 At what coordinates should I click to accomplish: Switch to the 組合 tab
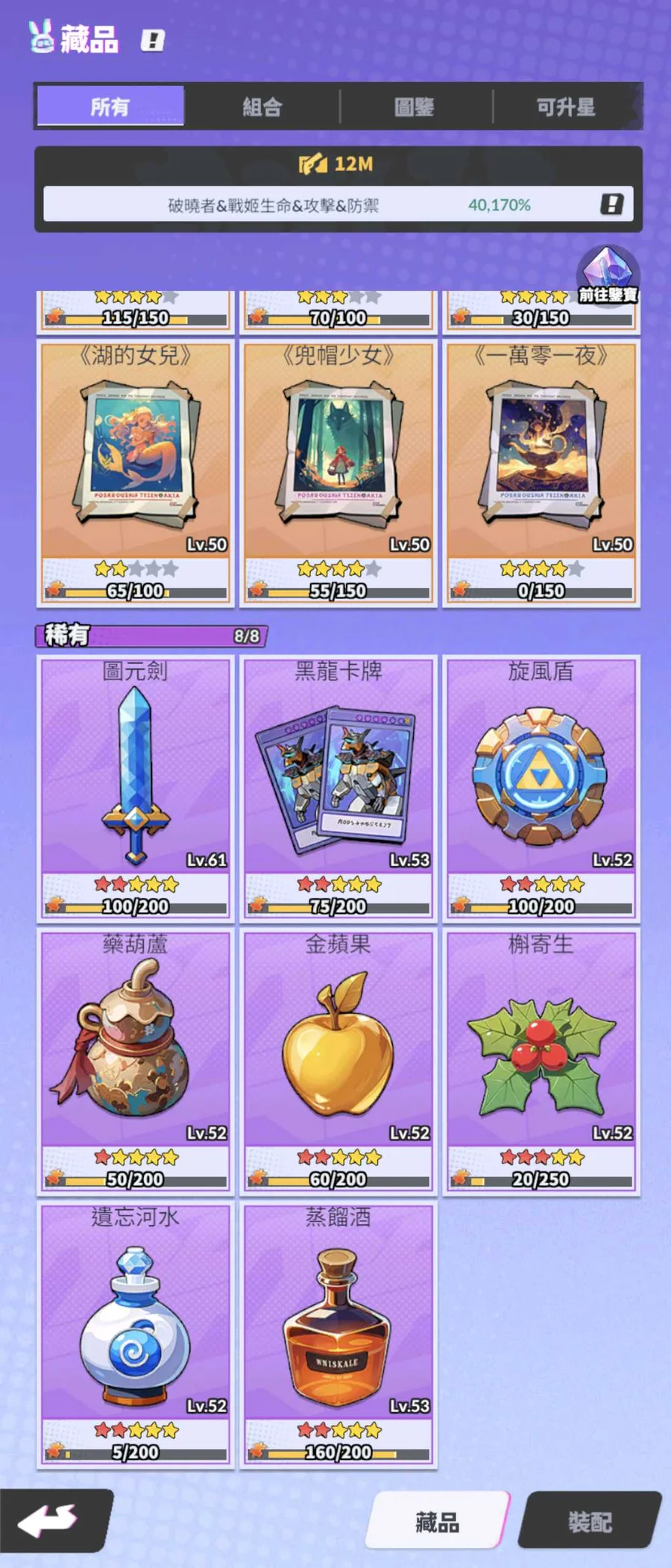pos(262,107)
